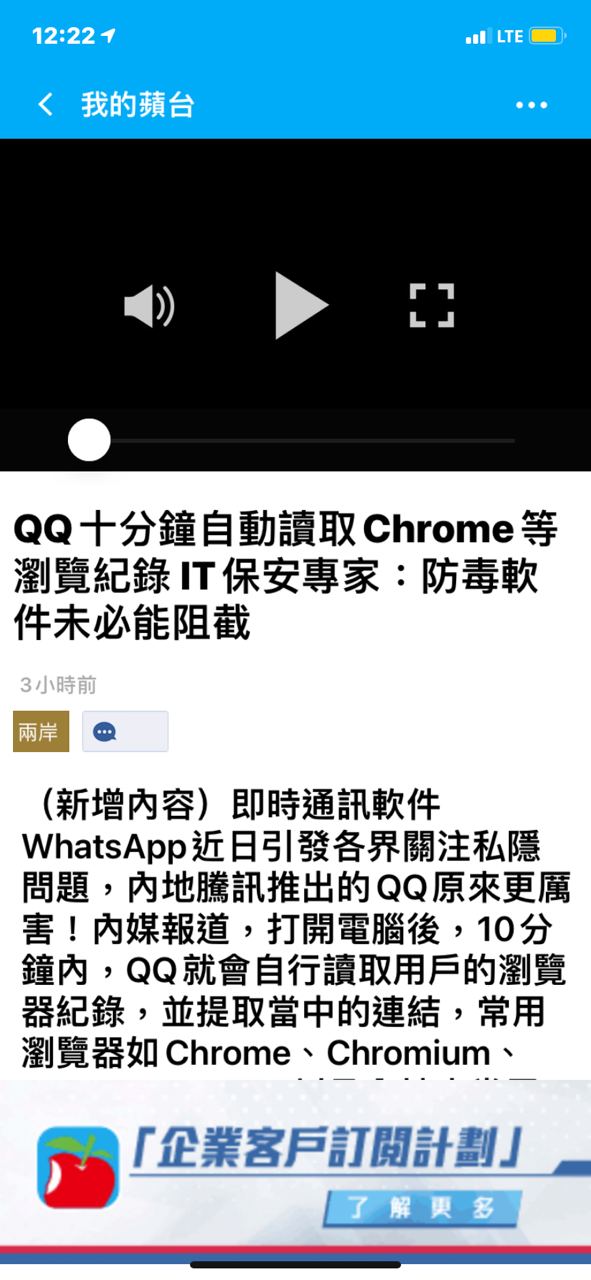Tap 了解更多 on the subscription banner

point(421,1207)
